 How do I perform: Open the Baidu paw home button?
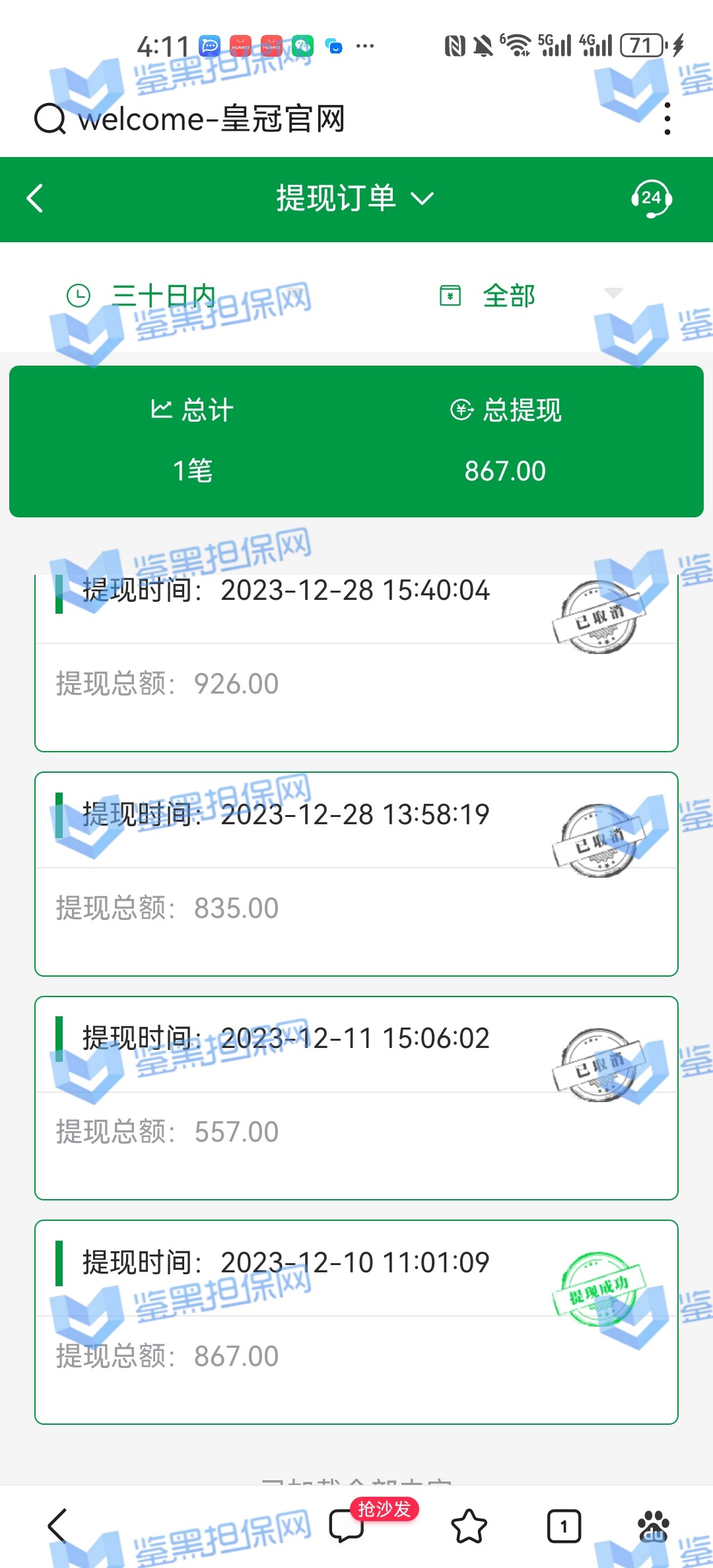pyautogui.click(x=653, y=1526)
